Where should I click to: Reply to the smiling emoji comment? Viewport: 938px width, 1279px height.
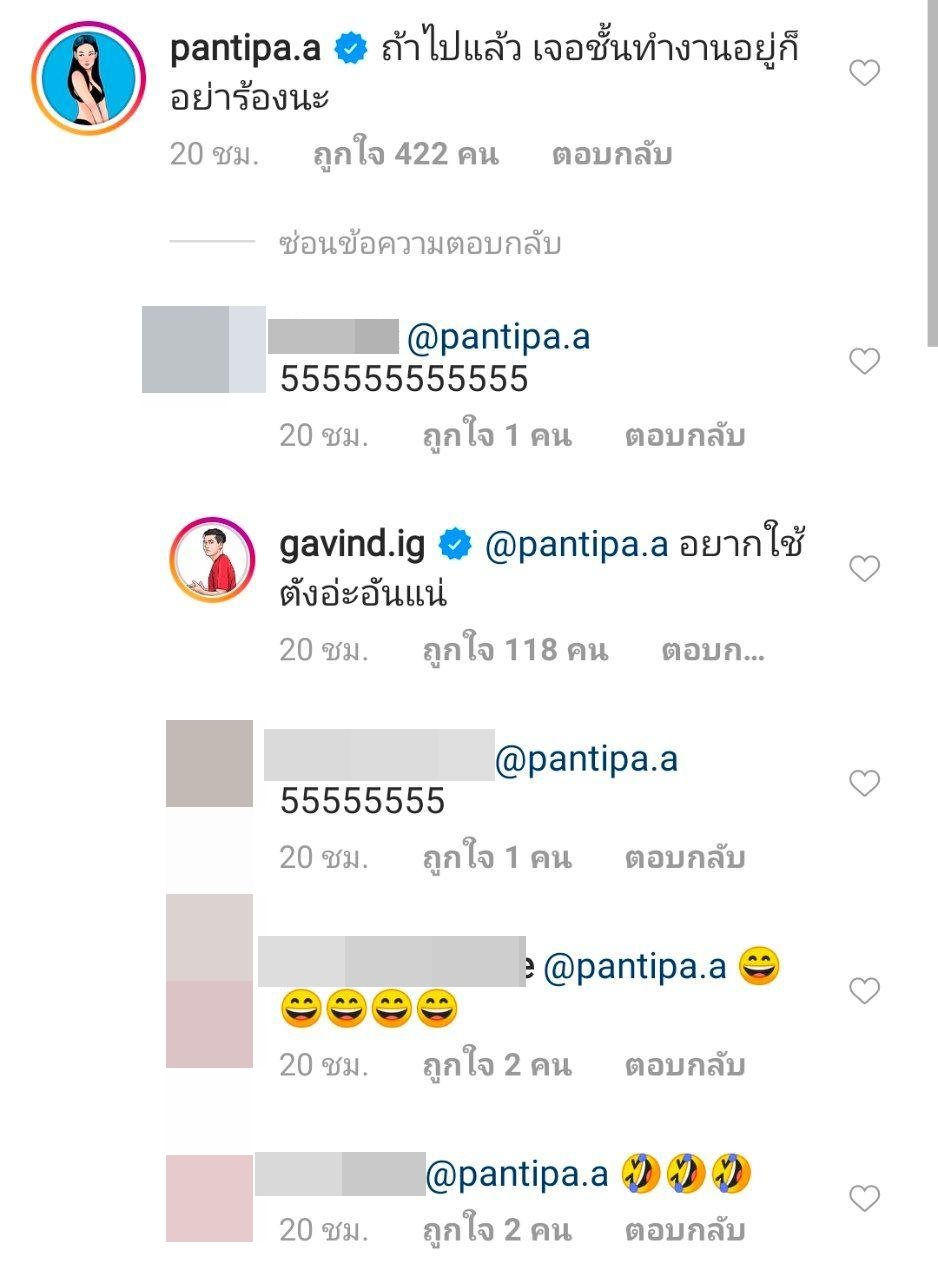[x=685, y=1065]
